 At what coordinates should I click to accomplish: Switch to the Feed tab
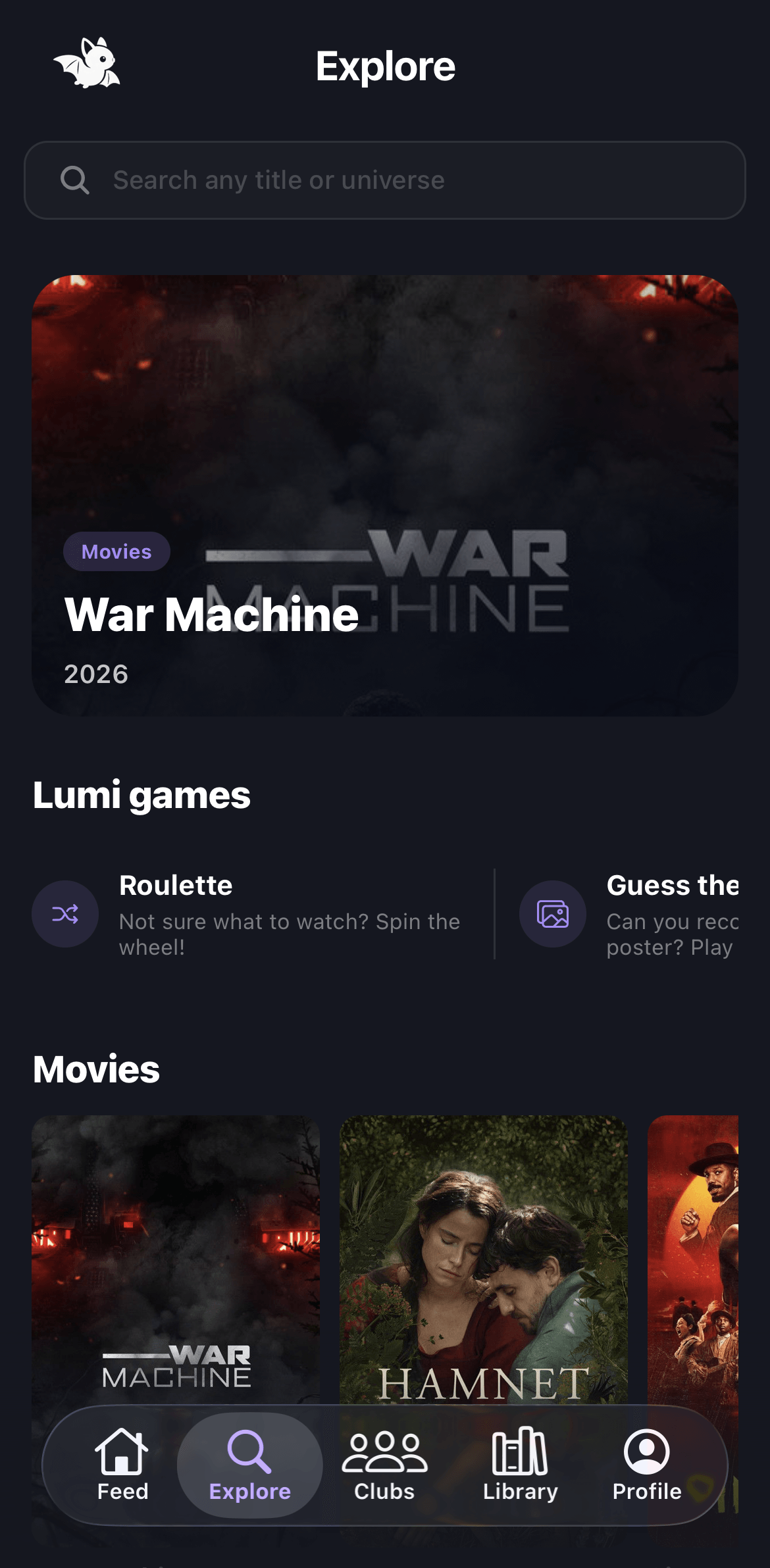[x=122, y=1465]
